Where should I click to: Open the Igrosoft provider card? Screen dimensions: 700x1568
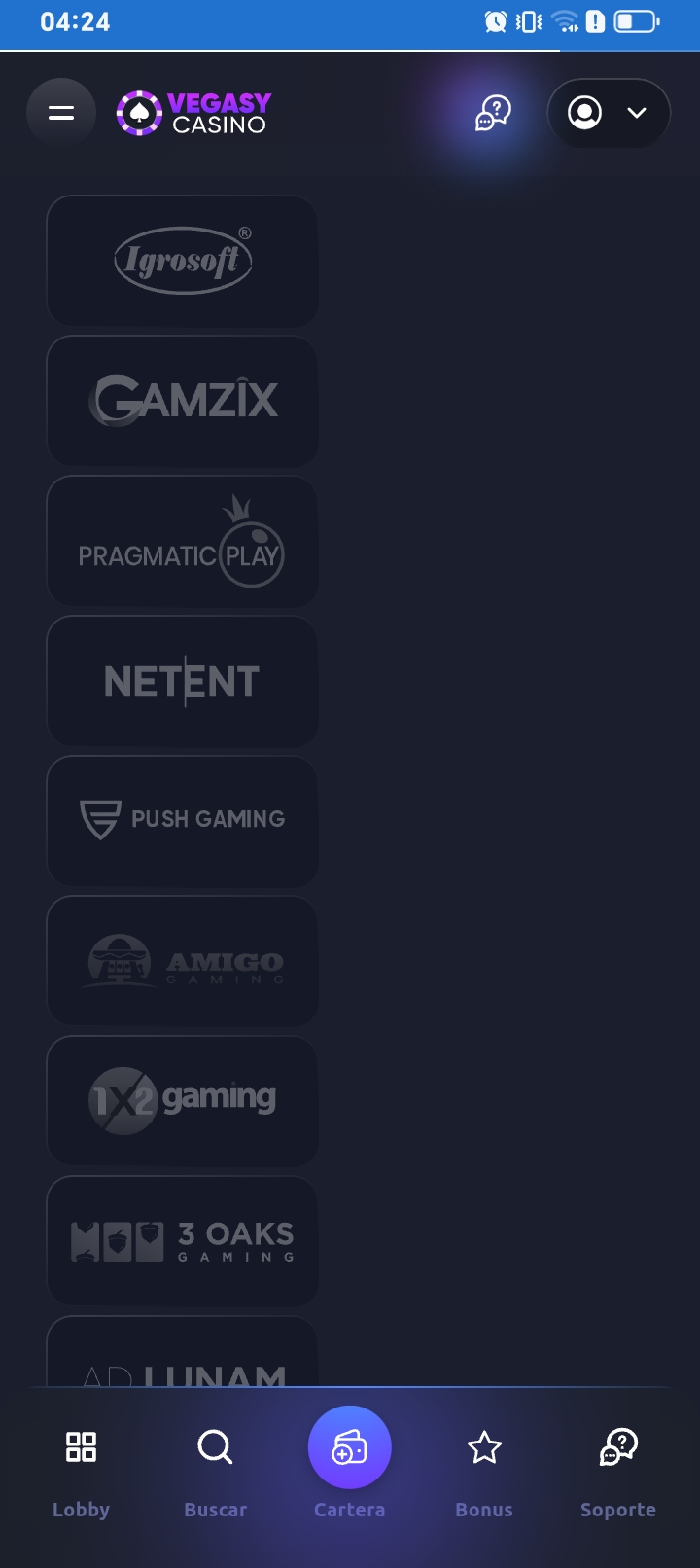183,261
